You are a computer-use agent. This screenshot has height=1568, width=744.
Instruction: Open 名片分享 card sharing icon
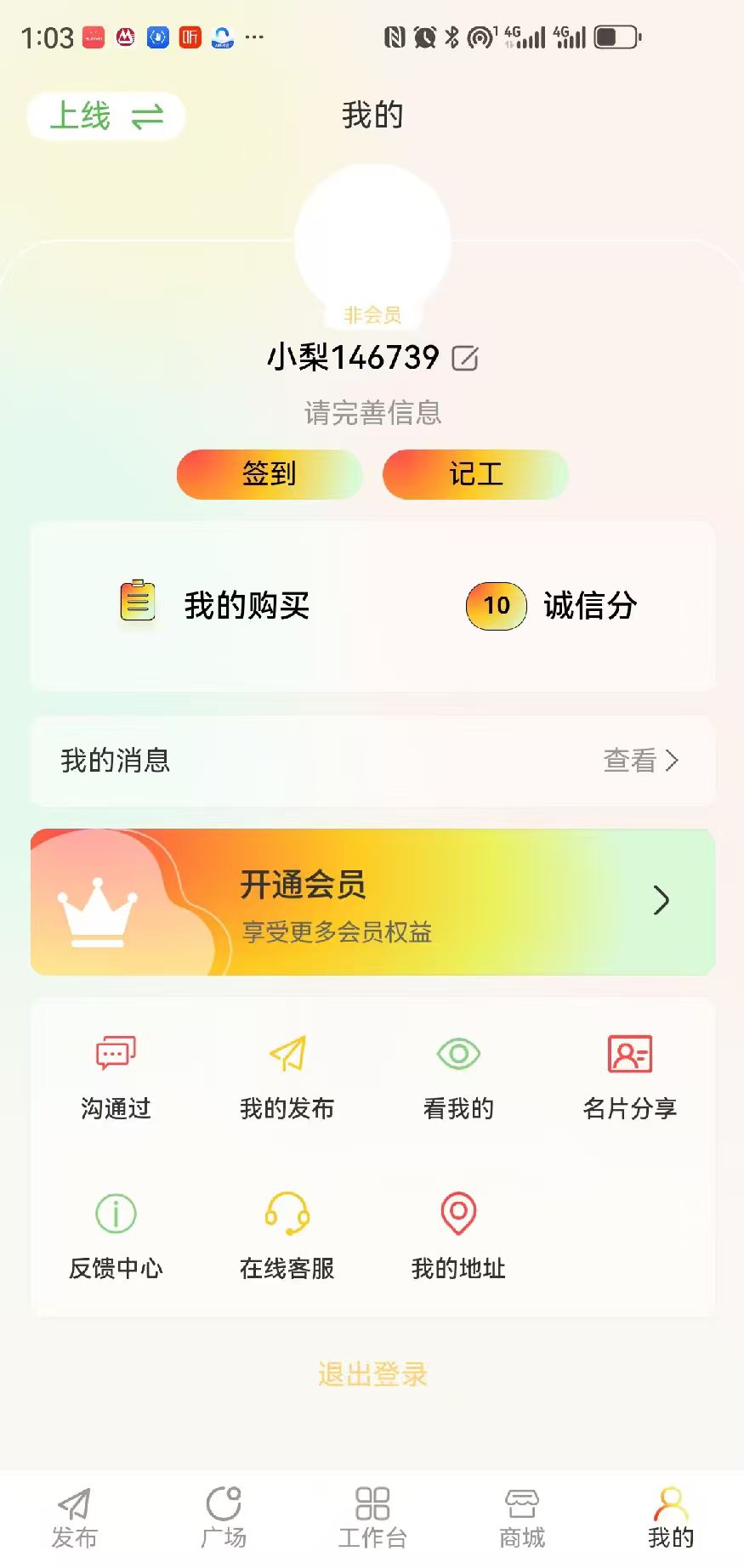click(x=629, y=1054)
